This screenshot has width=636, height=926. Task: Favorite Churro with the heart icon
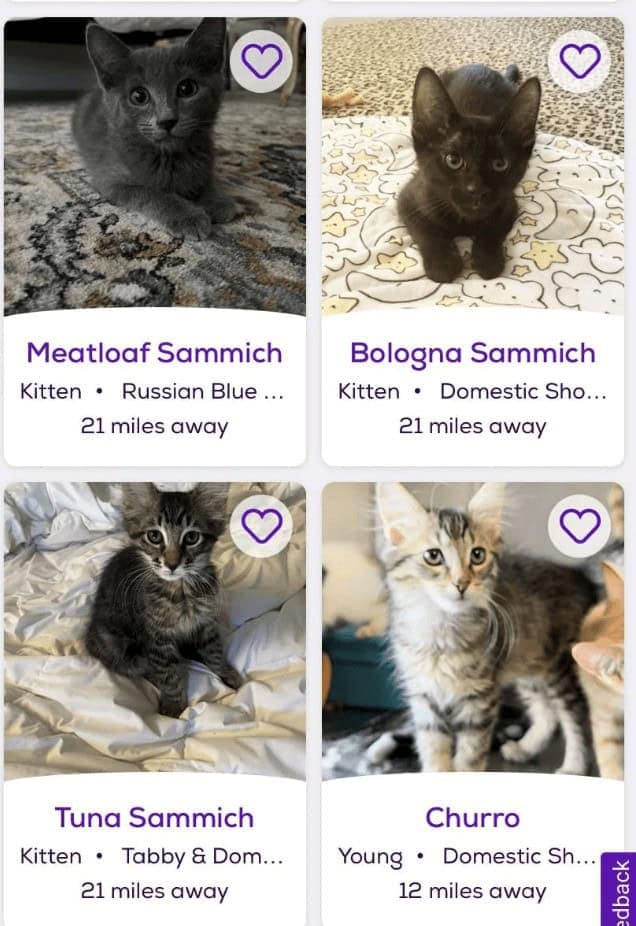pos(580,525)
